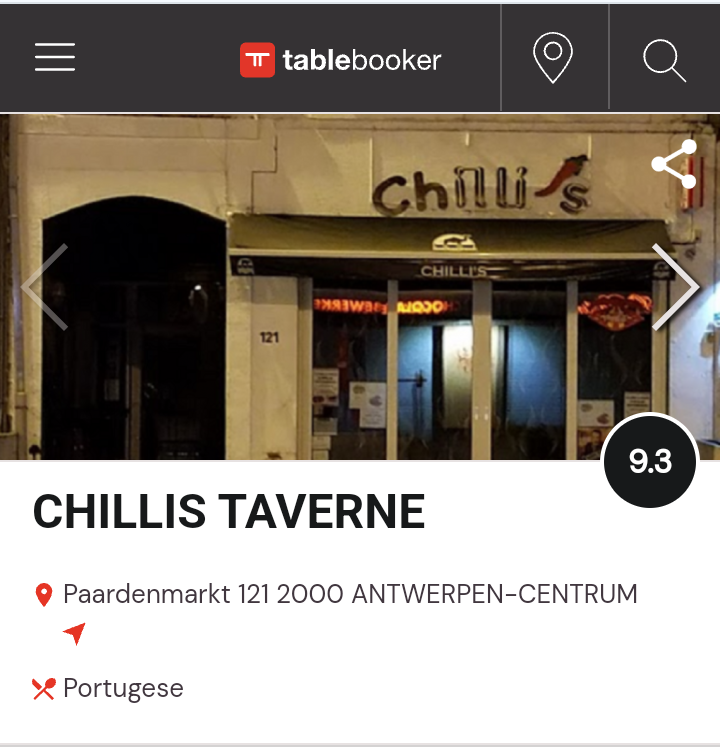Click the 9.3 score circle control
This screenshot has width=720, height=747.
[650, 460]
